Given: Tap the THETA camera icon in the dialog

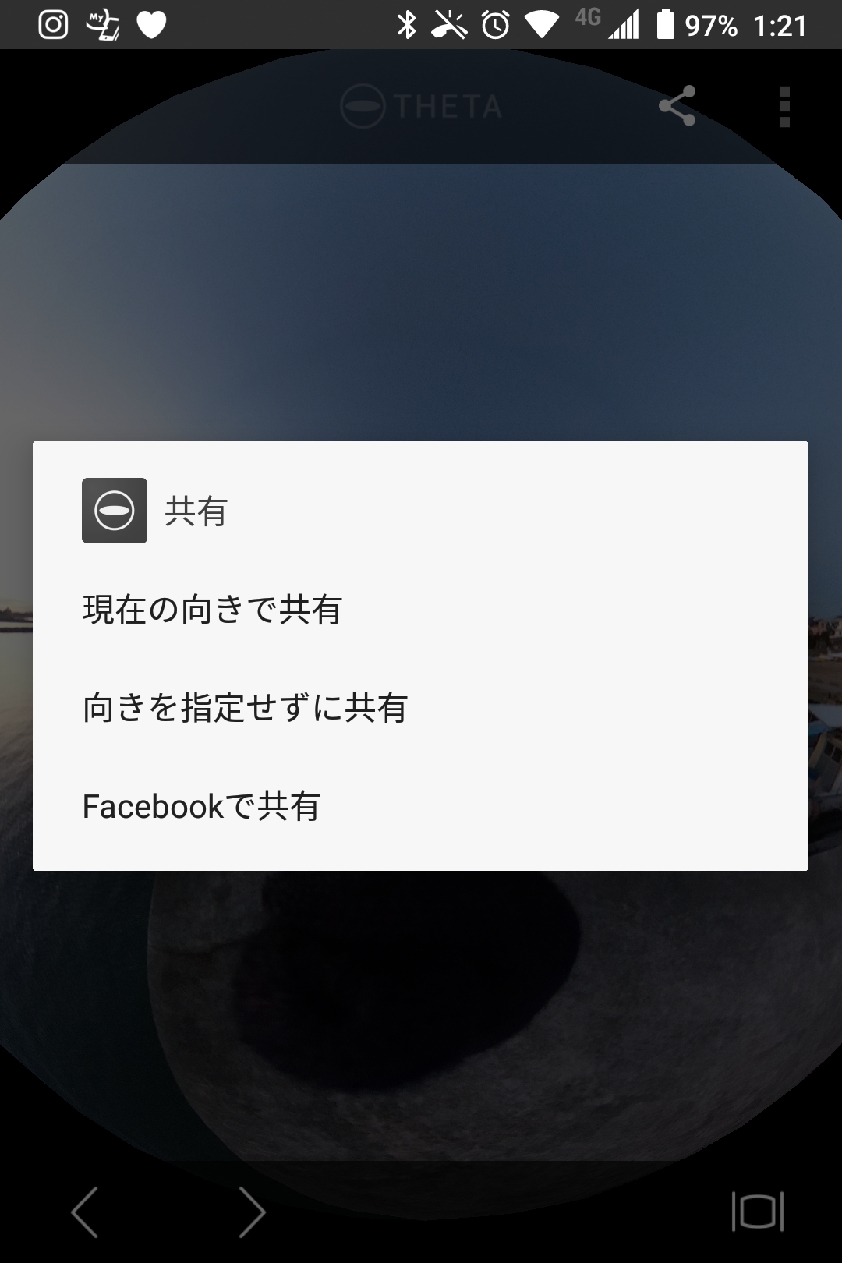Looking at the screenshot, I should click(x=113, y=511).
